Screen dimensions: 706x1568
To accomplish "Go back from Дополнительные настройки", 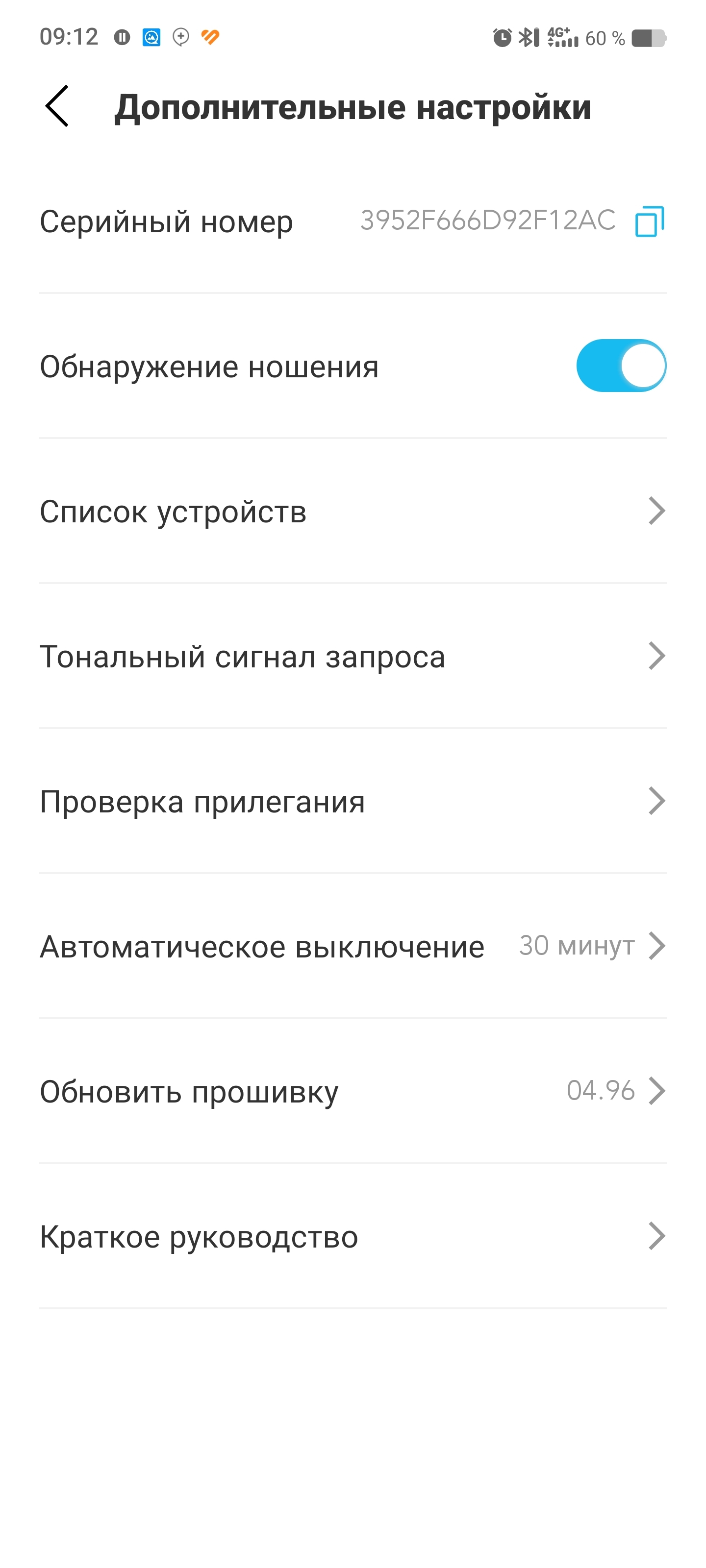I will (57, 106).
